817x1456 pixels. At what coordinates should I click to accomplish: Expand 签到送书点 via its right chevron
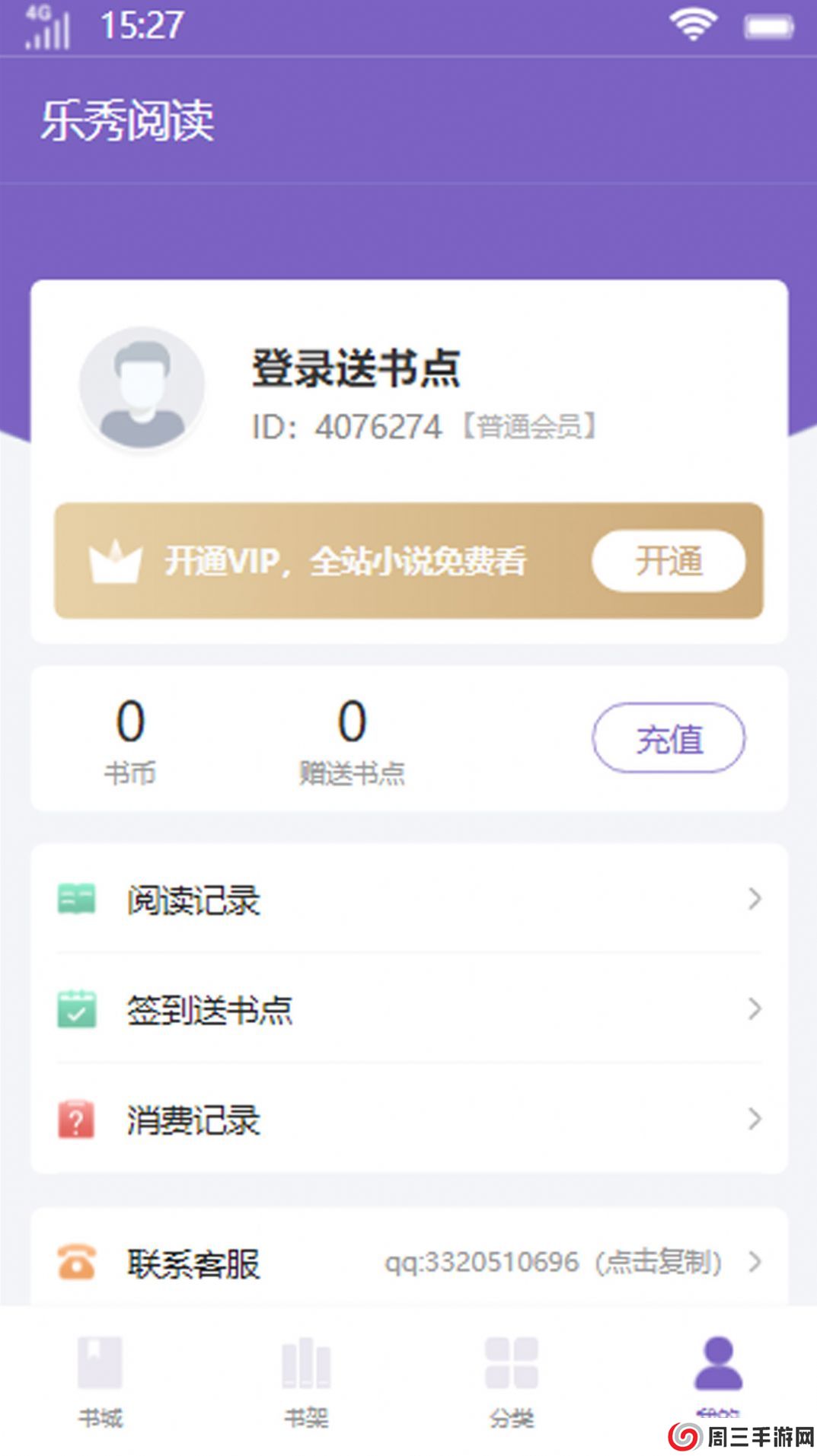[x=755, y=1010]
